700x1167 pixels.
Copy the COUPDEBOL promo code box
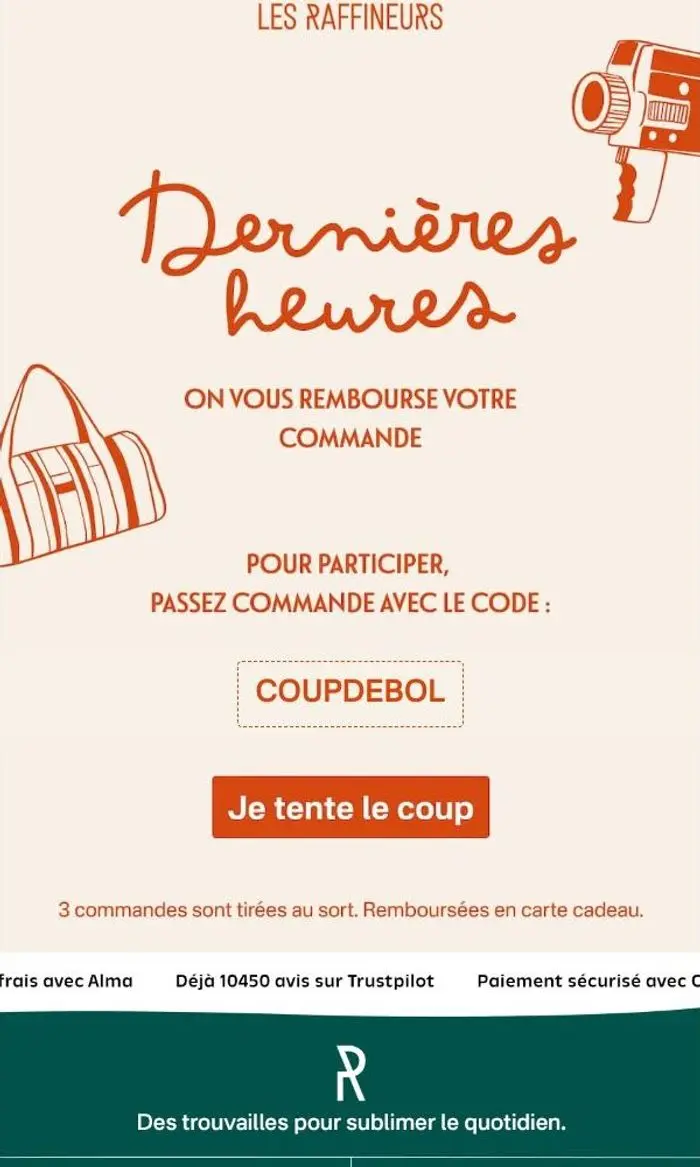click(350, 694)
